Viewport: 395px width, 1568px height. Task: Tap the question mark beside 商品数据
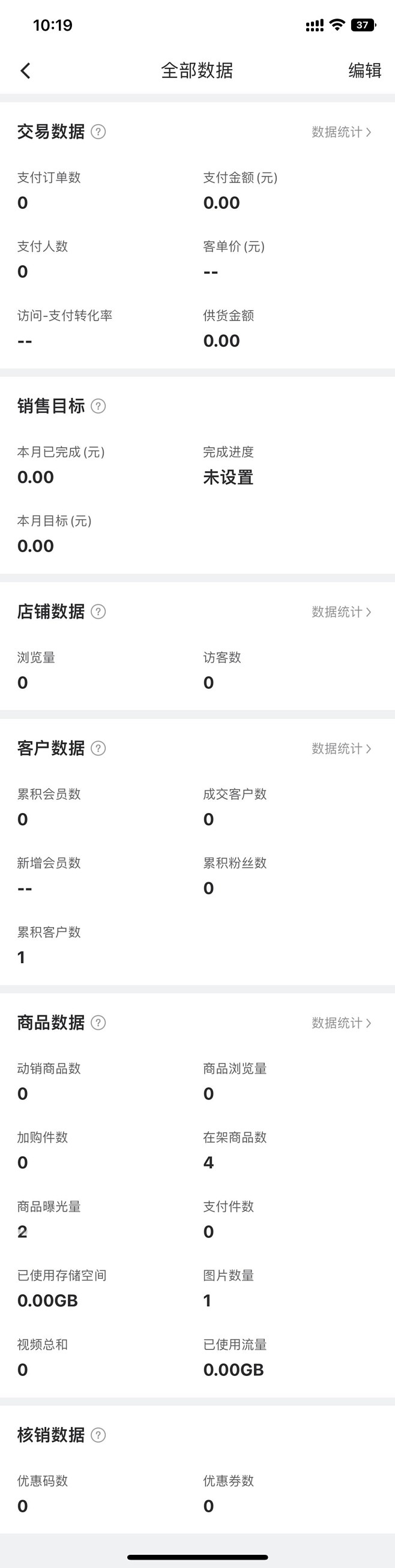click(98, 1023)
